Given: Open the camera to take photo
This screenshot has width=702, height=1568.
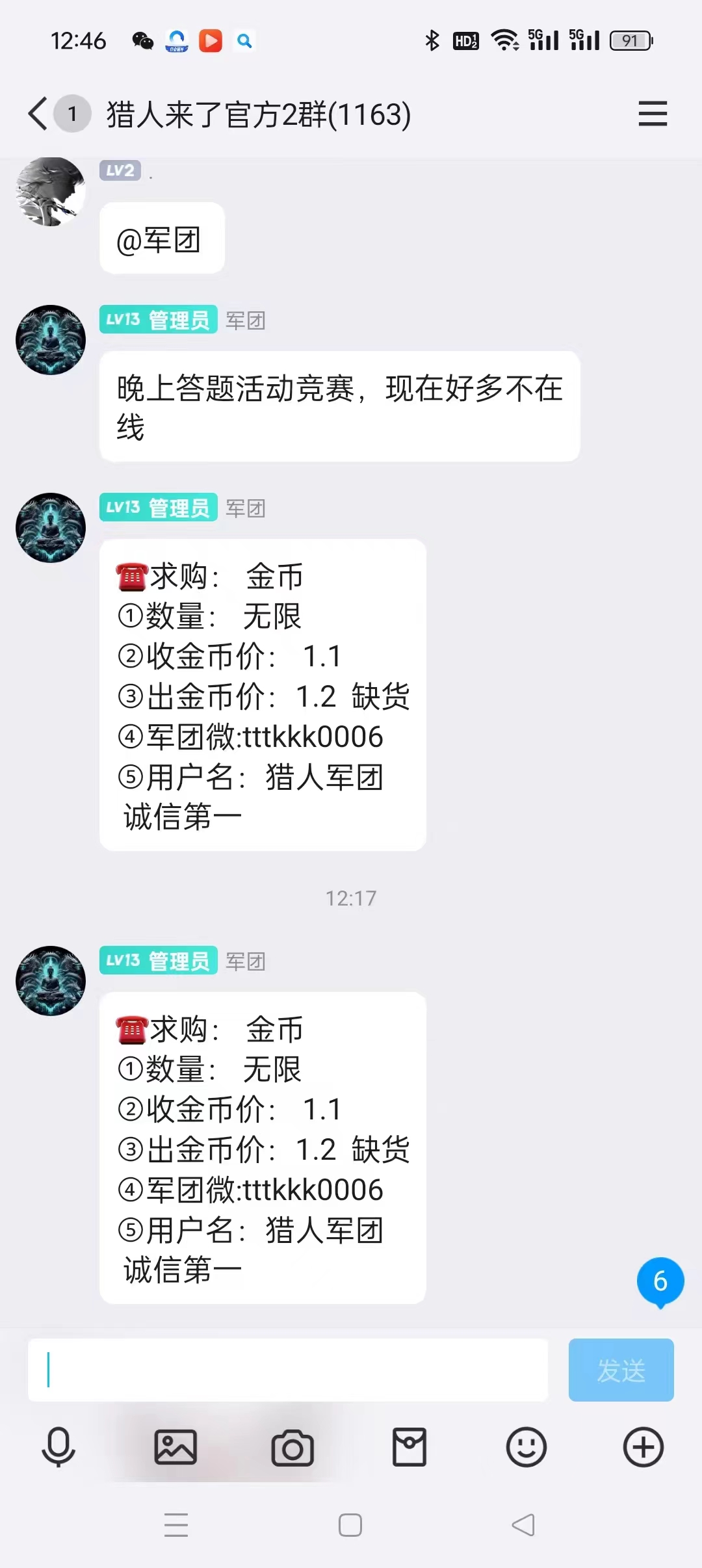Looking at the screenshot, I should (292, 1448).
